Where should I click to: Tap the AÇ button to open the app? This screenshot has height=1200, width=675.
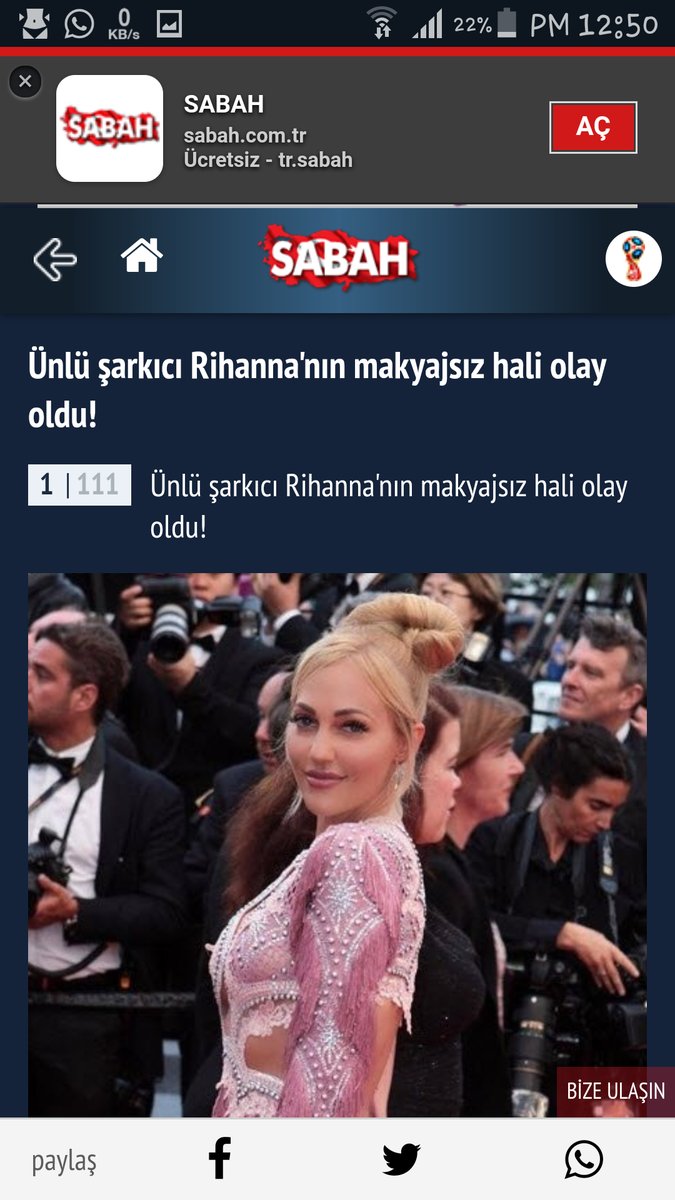pos(593,128)
